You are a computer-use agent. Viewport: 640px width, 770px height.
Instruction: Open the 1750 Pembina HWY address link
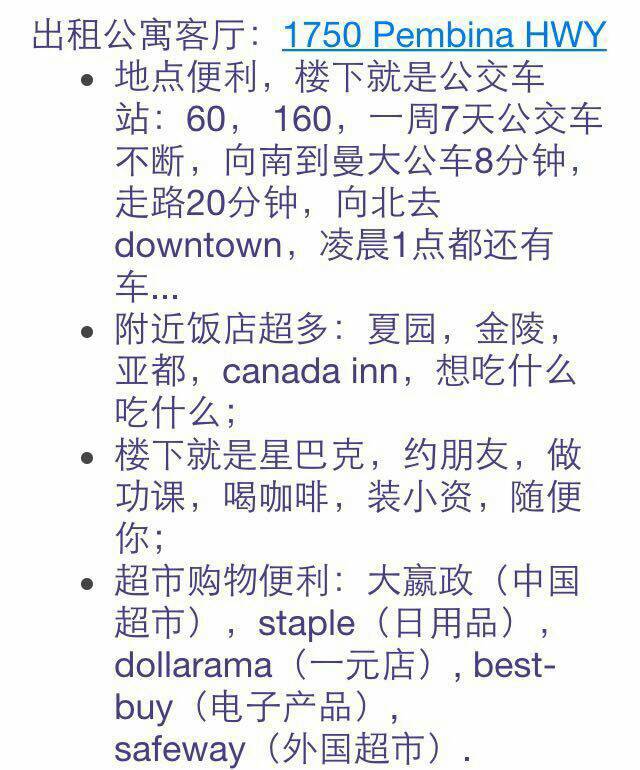point(444,34)
